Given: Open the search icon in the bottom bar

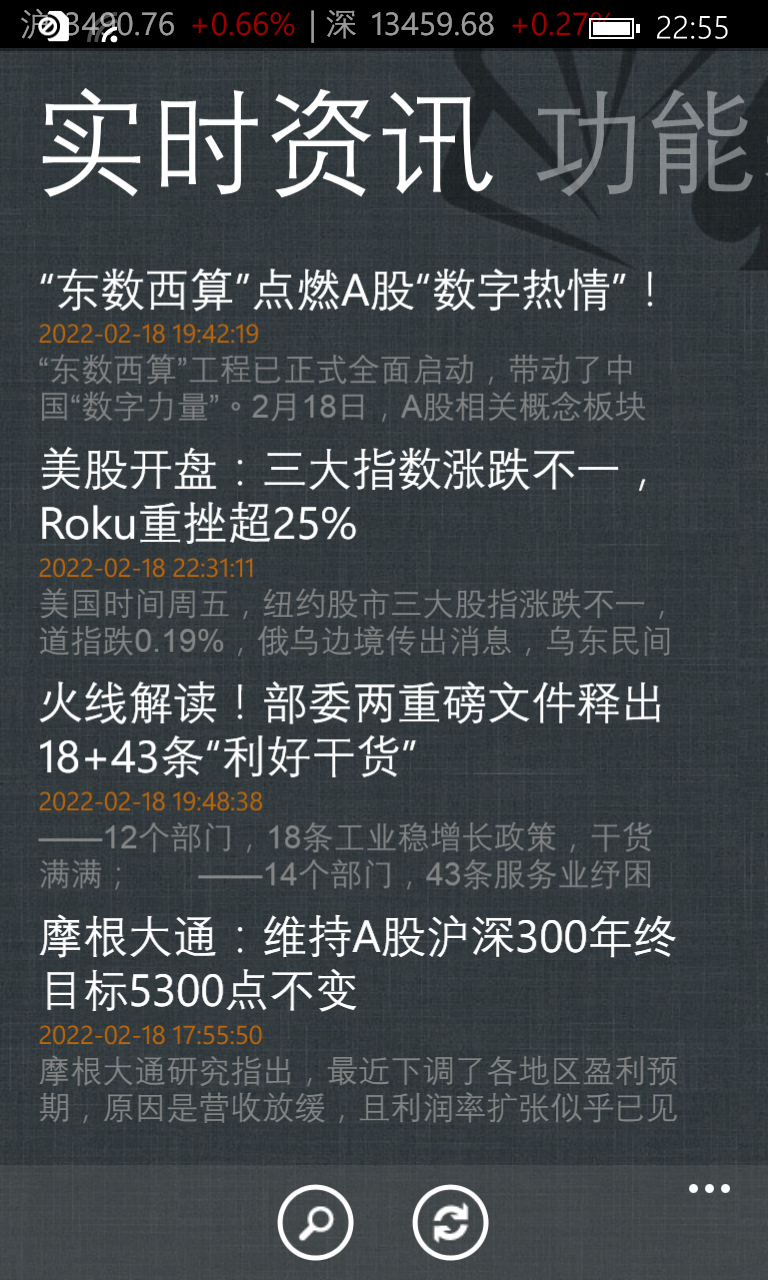Looking at the screenshot, I should pos(315,1222).
